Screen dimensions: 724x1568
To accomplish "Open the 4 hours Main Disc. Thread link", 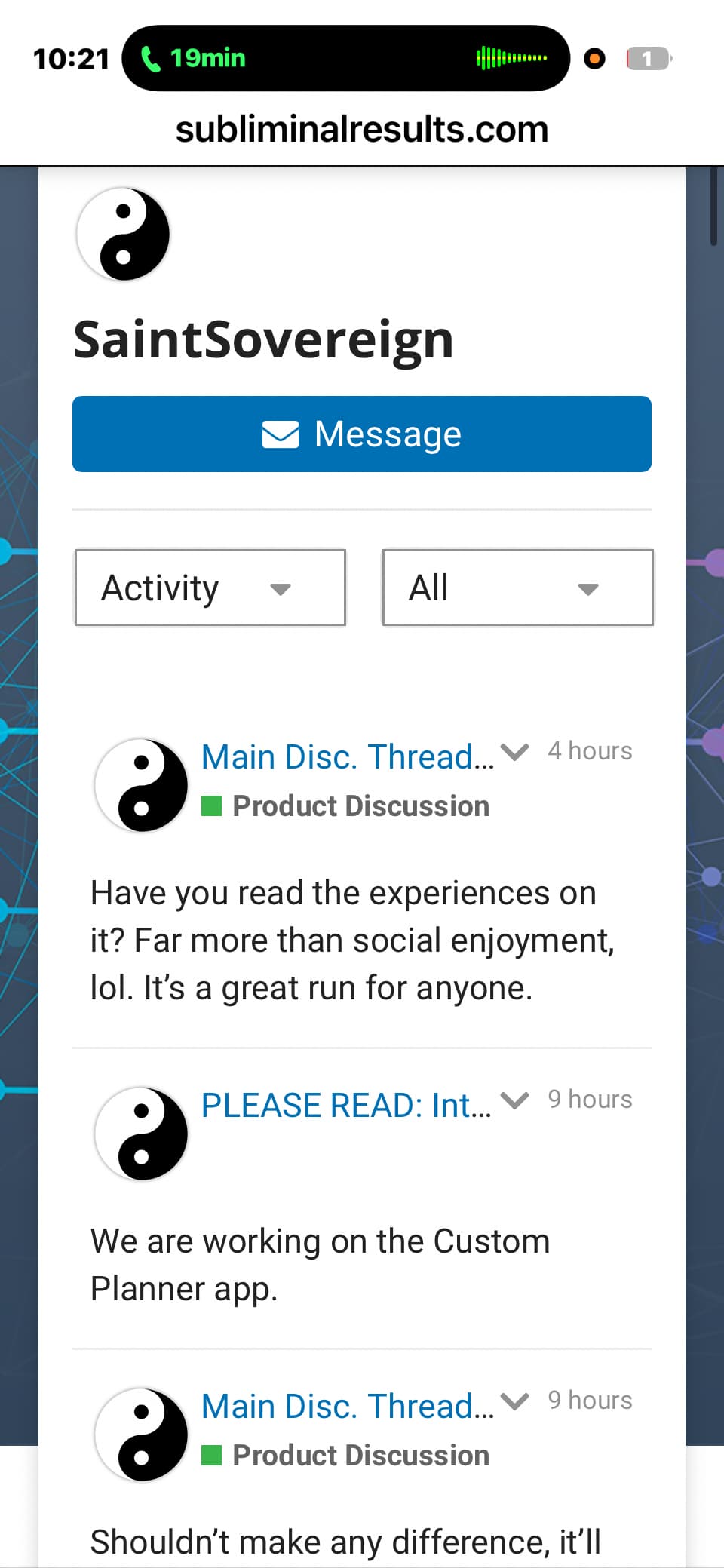I will point(347,756).
